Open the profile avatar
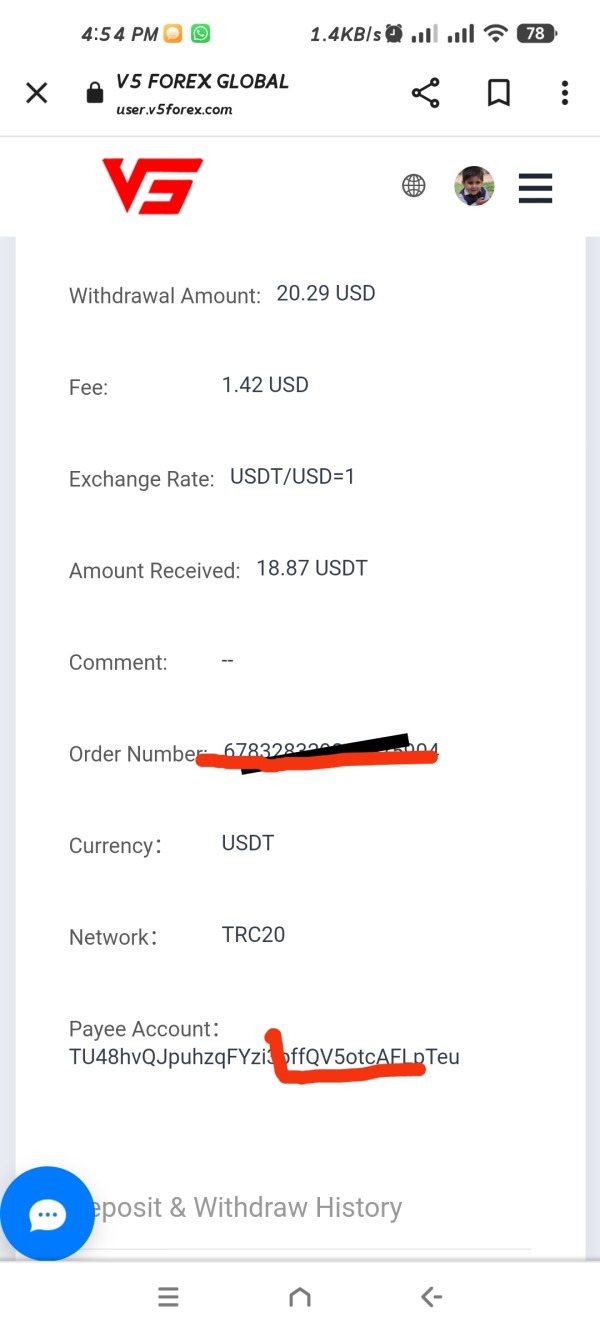The height and width of the screenshot is (1333, 600). click(x=474, y=186)
